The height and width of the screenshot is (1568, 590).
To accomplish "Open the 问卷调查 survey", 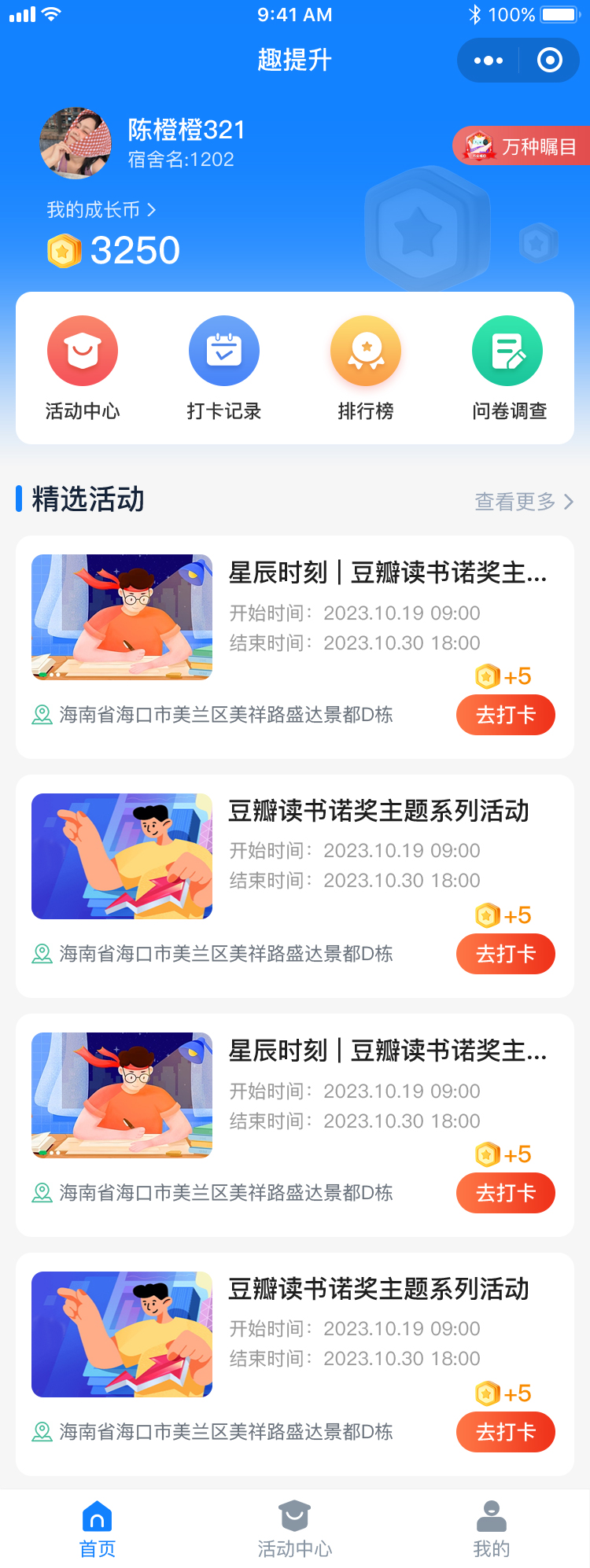I will point(507,352).
